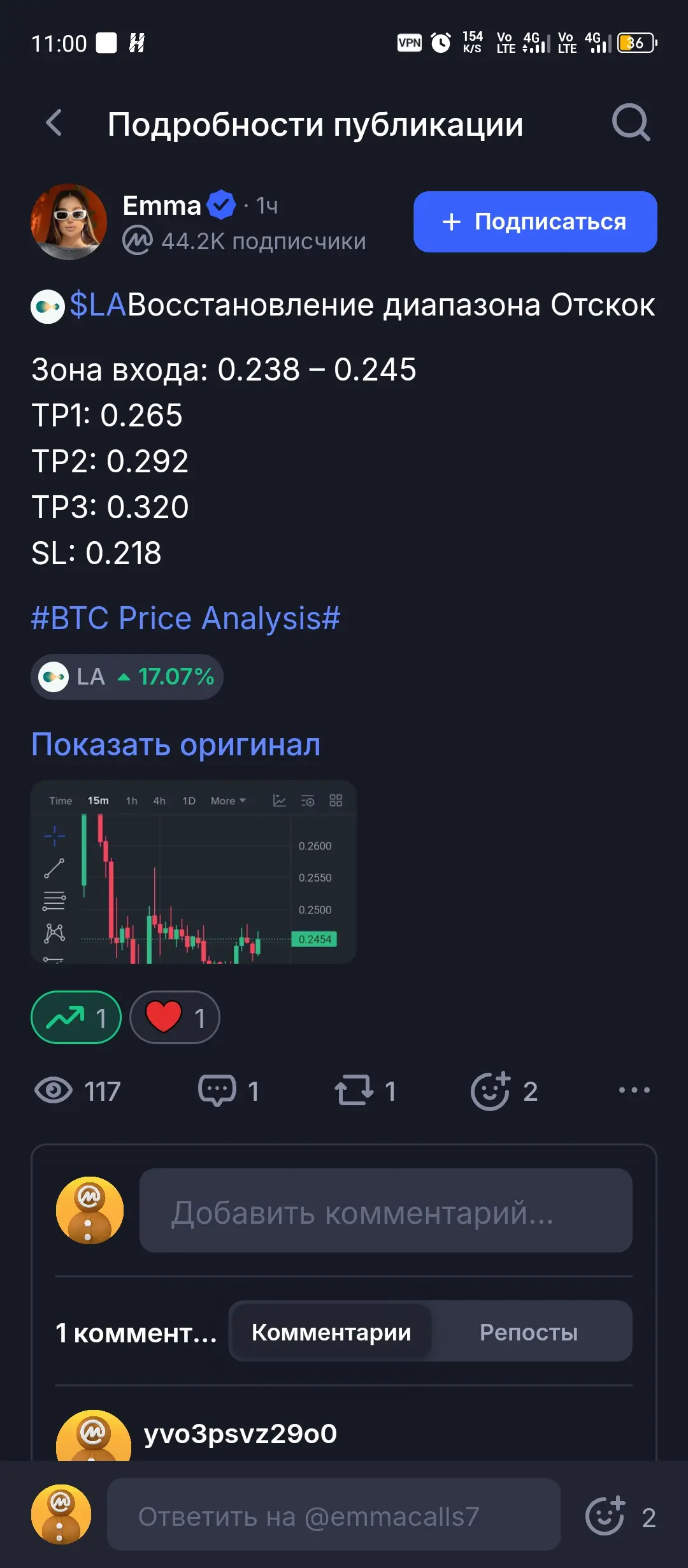Open the LA 17.07% price chip

(x=127, y=677)
